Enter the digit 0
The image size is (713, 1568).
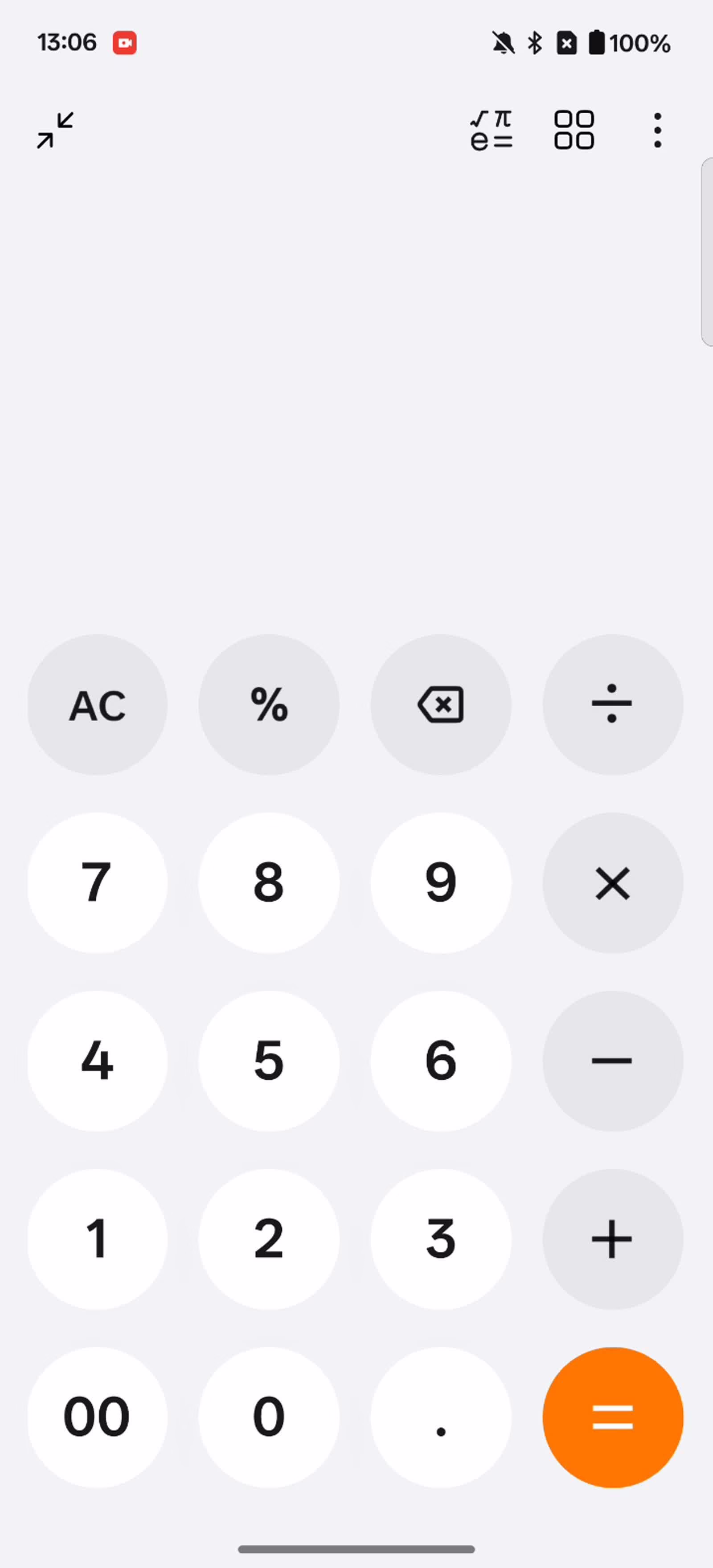269,1417
